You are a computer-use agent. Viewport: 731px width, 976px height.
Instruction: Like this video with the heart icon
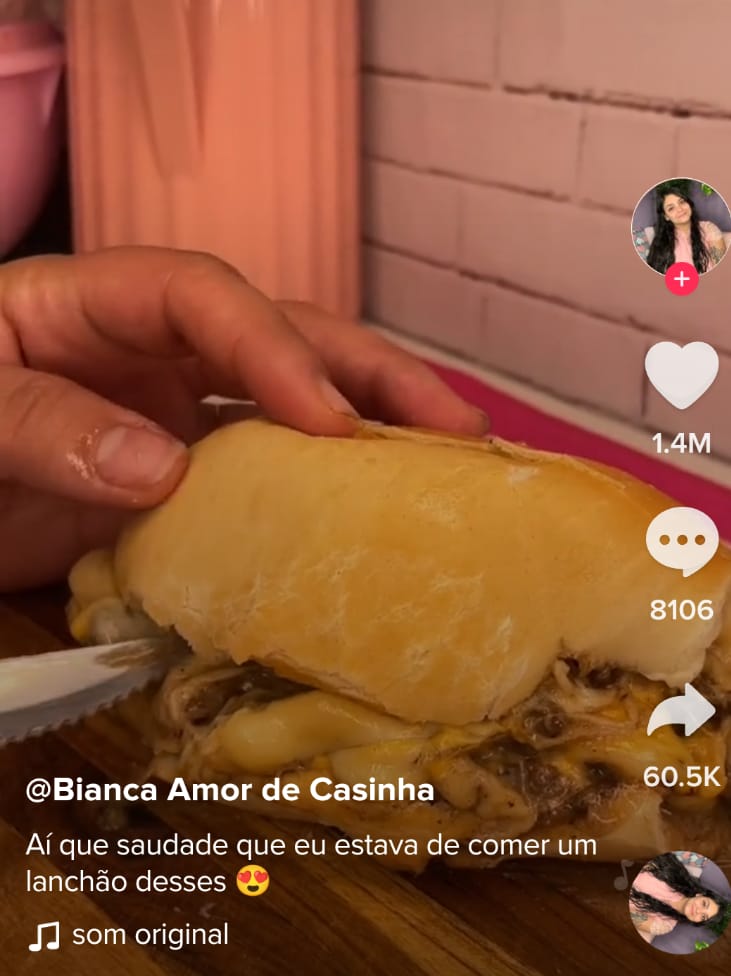681,375
